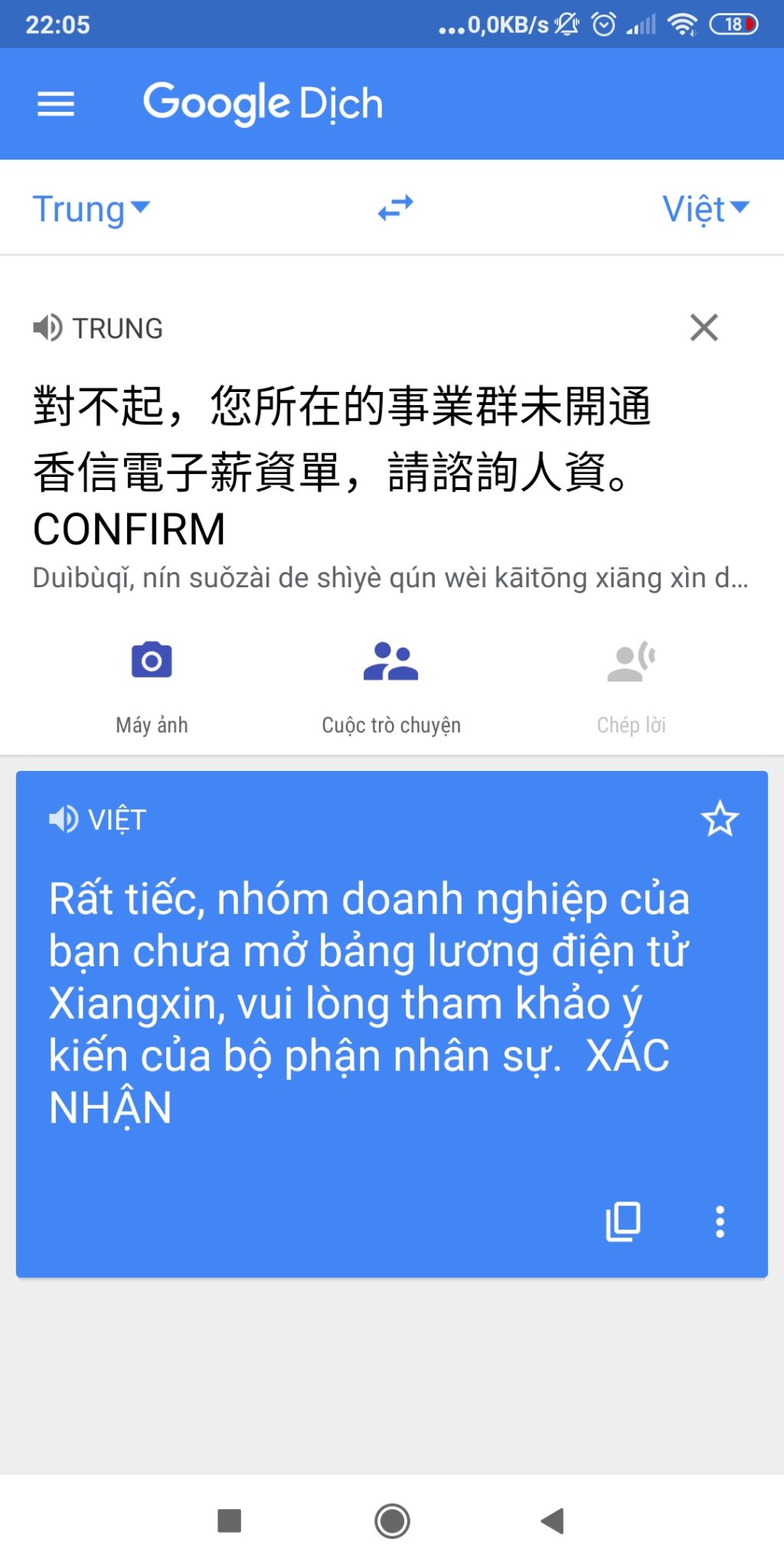Open the hamburger drawer menu
This screenshot has width=784, height=1568.
click(56, 104)
